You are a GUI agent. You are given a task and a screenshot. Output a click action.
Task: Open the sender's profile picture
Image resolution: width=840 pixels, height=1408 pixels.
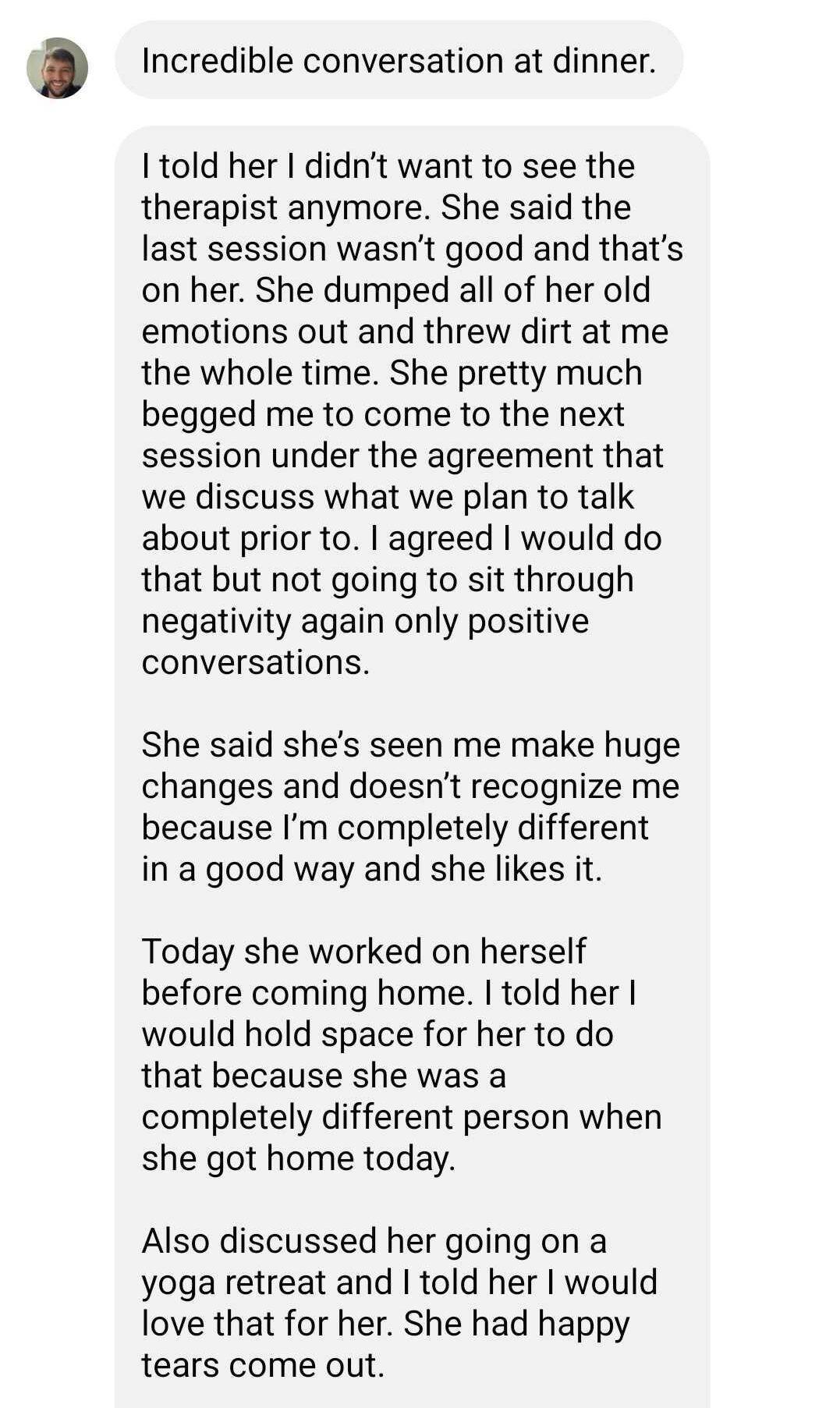click(x=57, y=68)
